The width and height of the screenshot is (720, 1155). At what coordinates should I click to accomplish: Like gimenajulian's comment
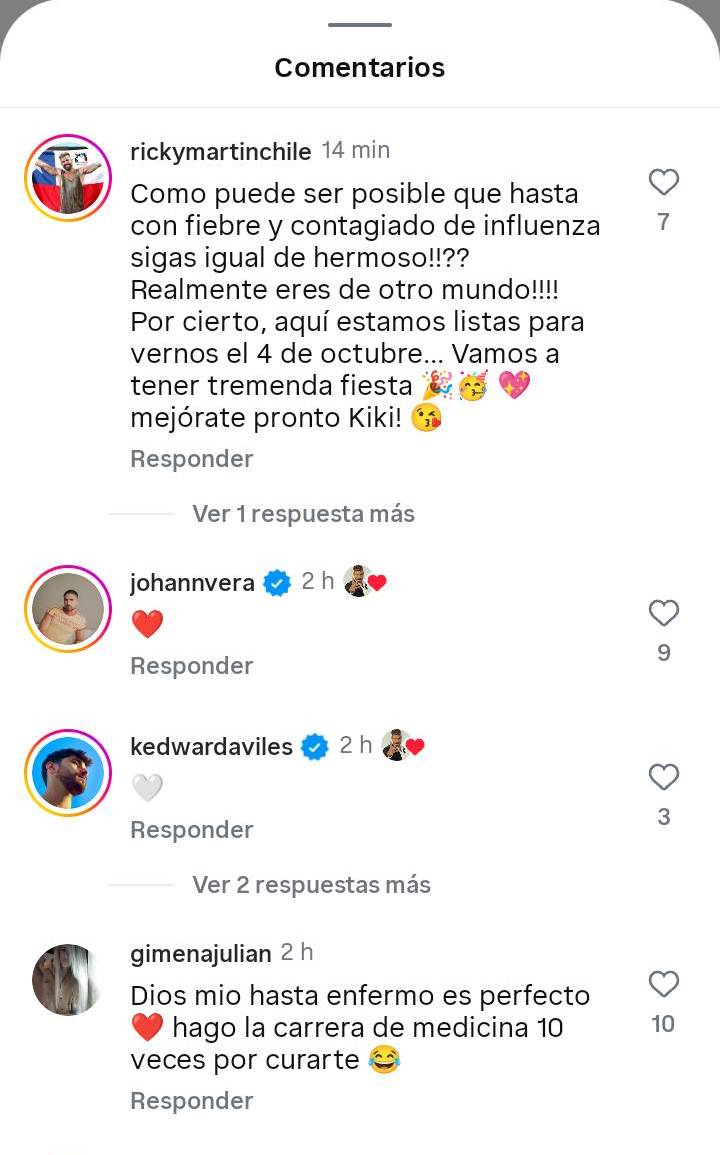point(663,984)
